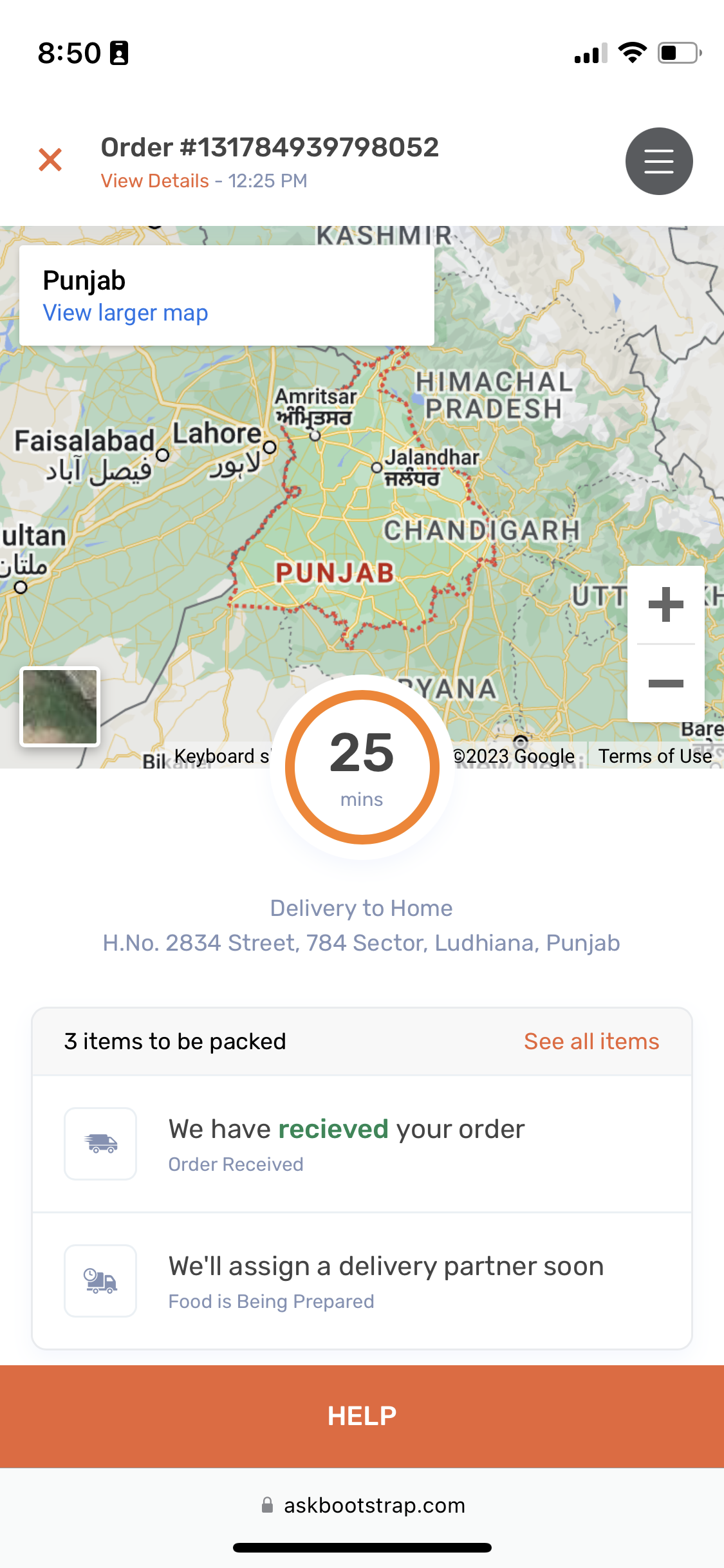Open the map's Terms of Use
The image size is (724, 1568).
[655, 756]
